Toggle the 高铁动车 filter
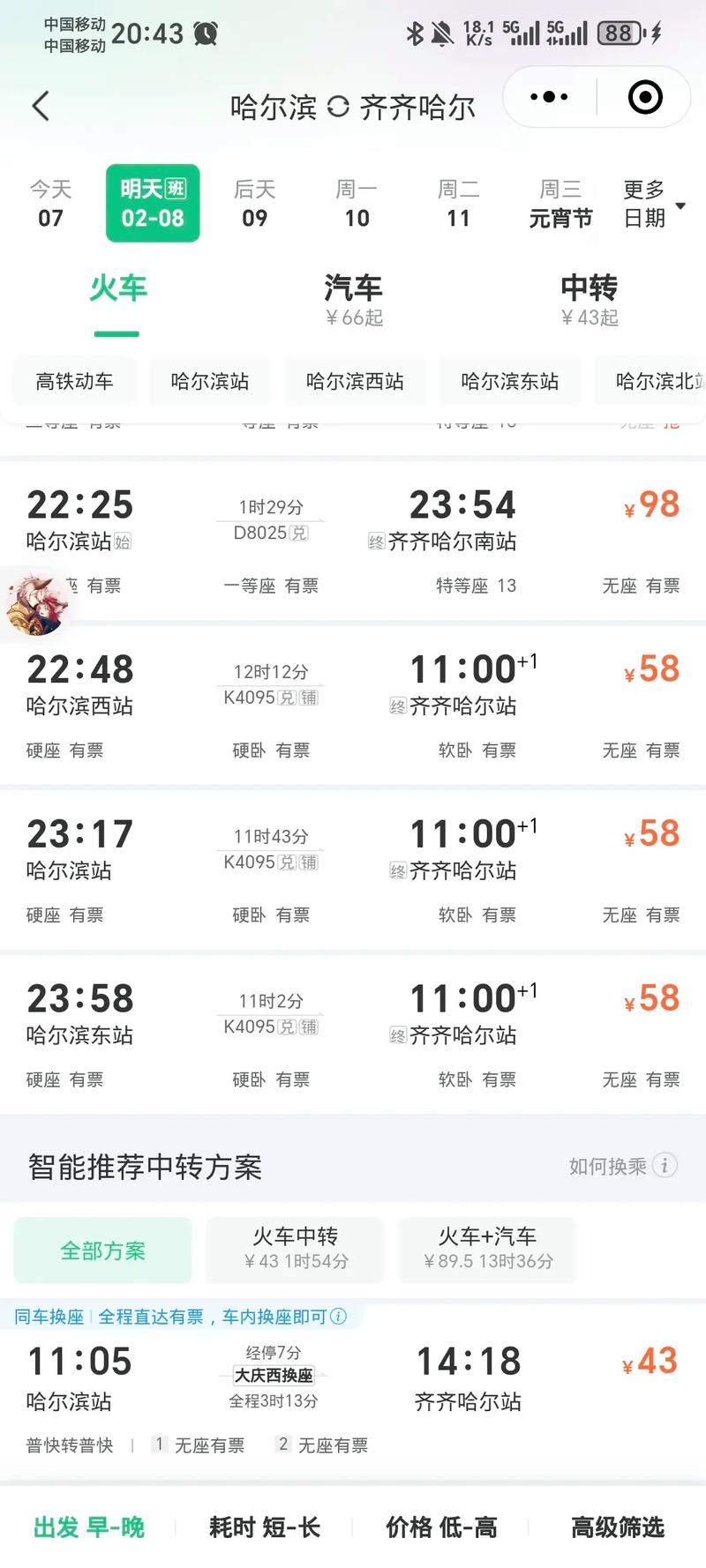The height and width of the screenshot is (1568, 706). tap(74, 381)
